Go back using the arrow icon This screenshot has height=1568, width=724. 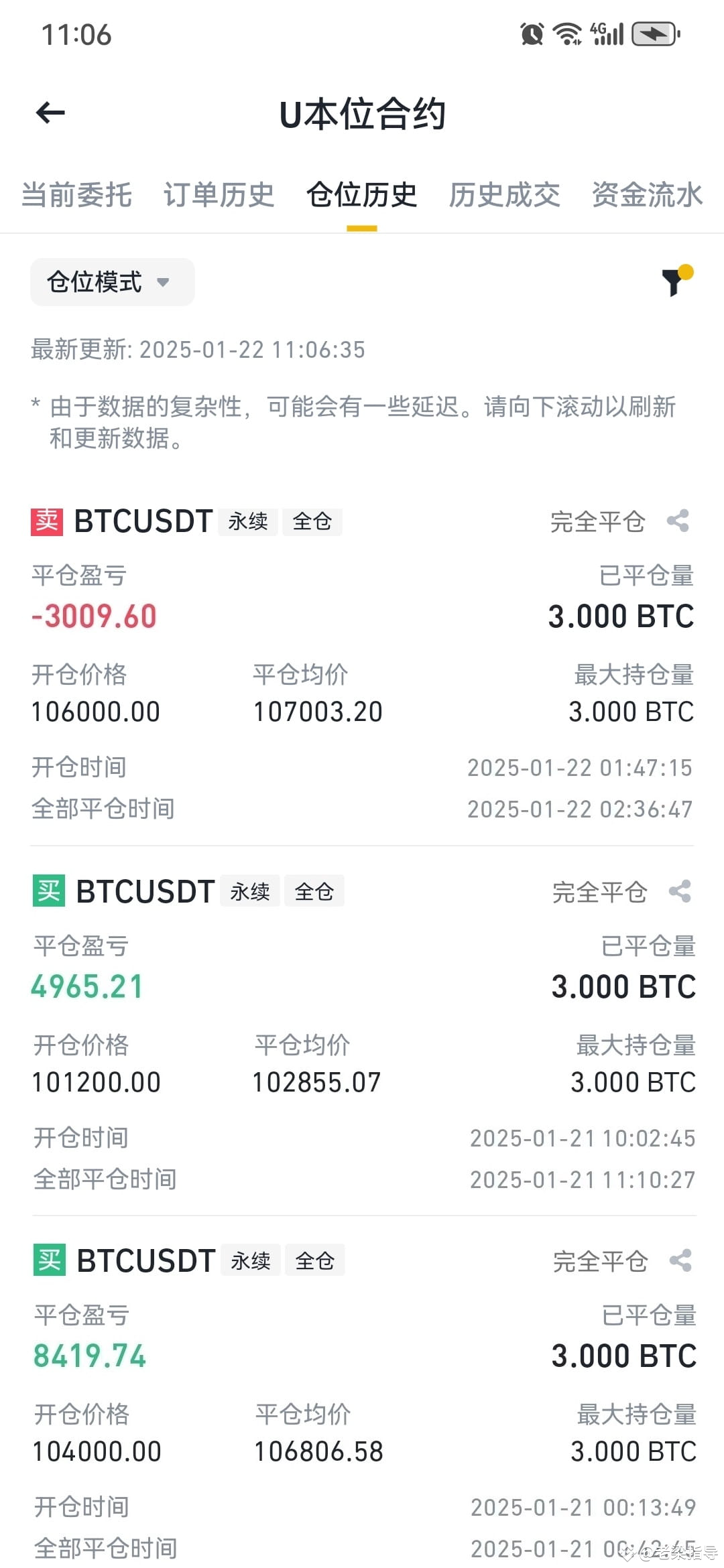tap(50, 113)
